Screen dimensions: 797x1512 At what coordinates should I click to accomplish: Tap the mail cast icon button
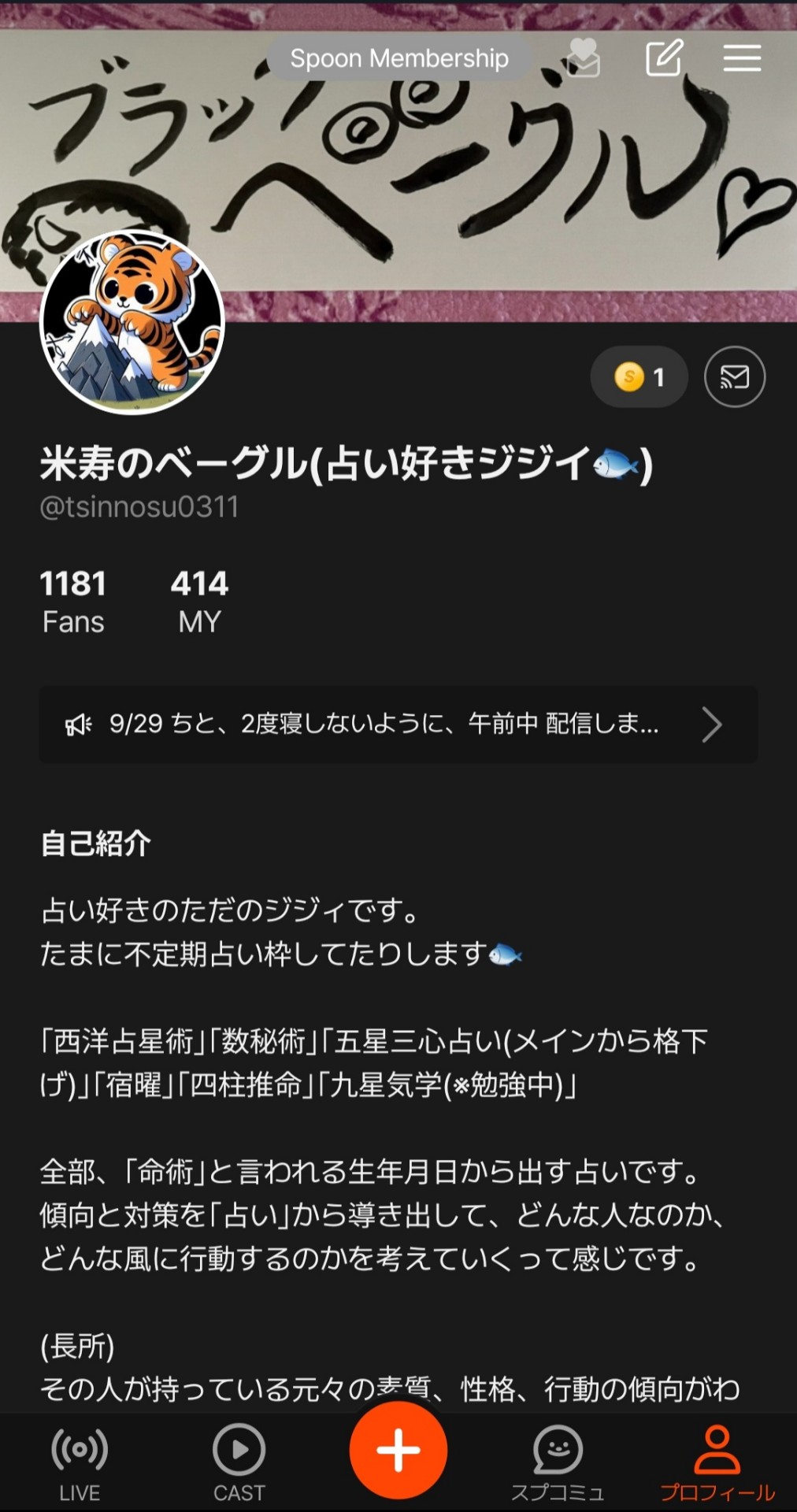click(x=734, y=377)
